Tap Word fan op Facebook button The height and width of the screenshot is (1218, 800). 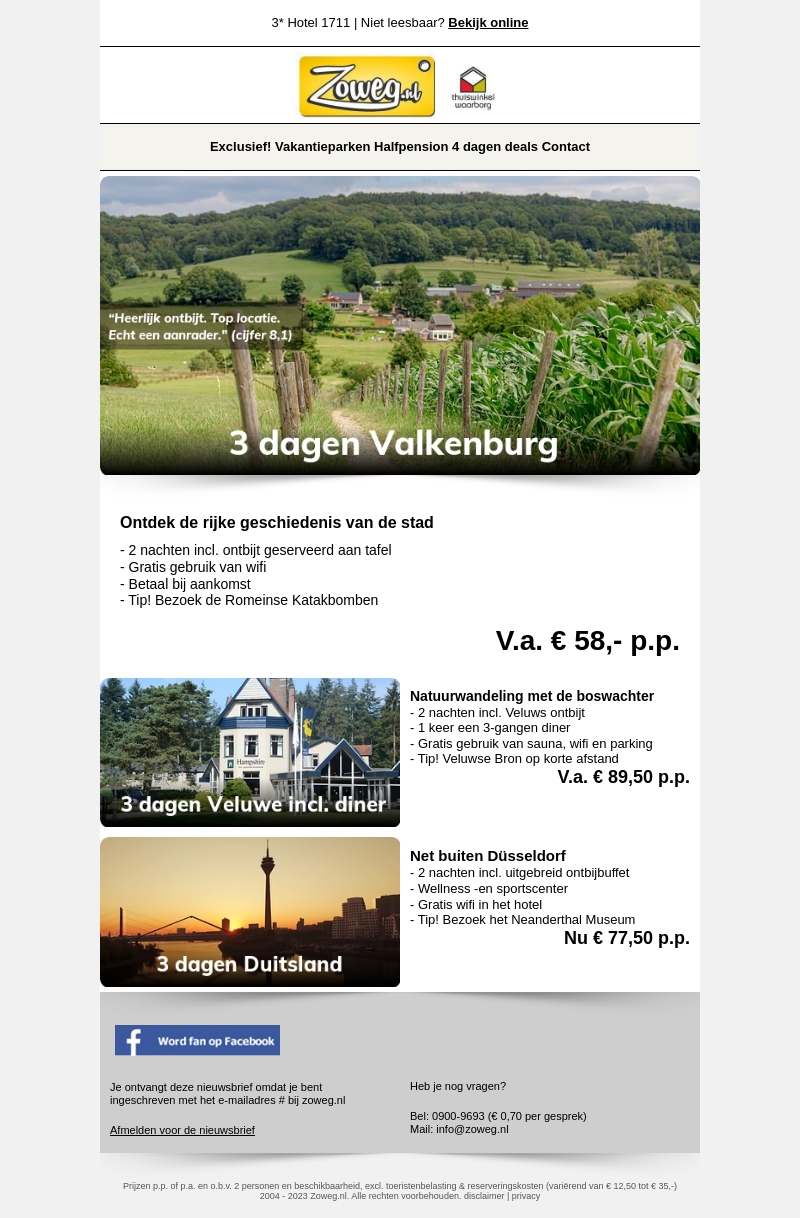click(x=197, y=1040)
